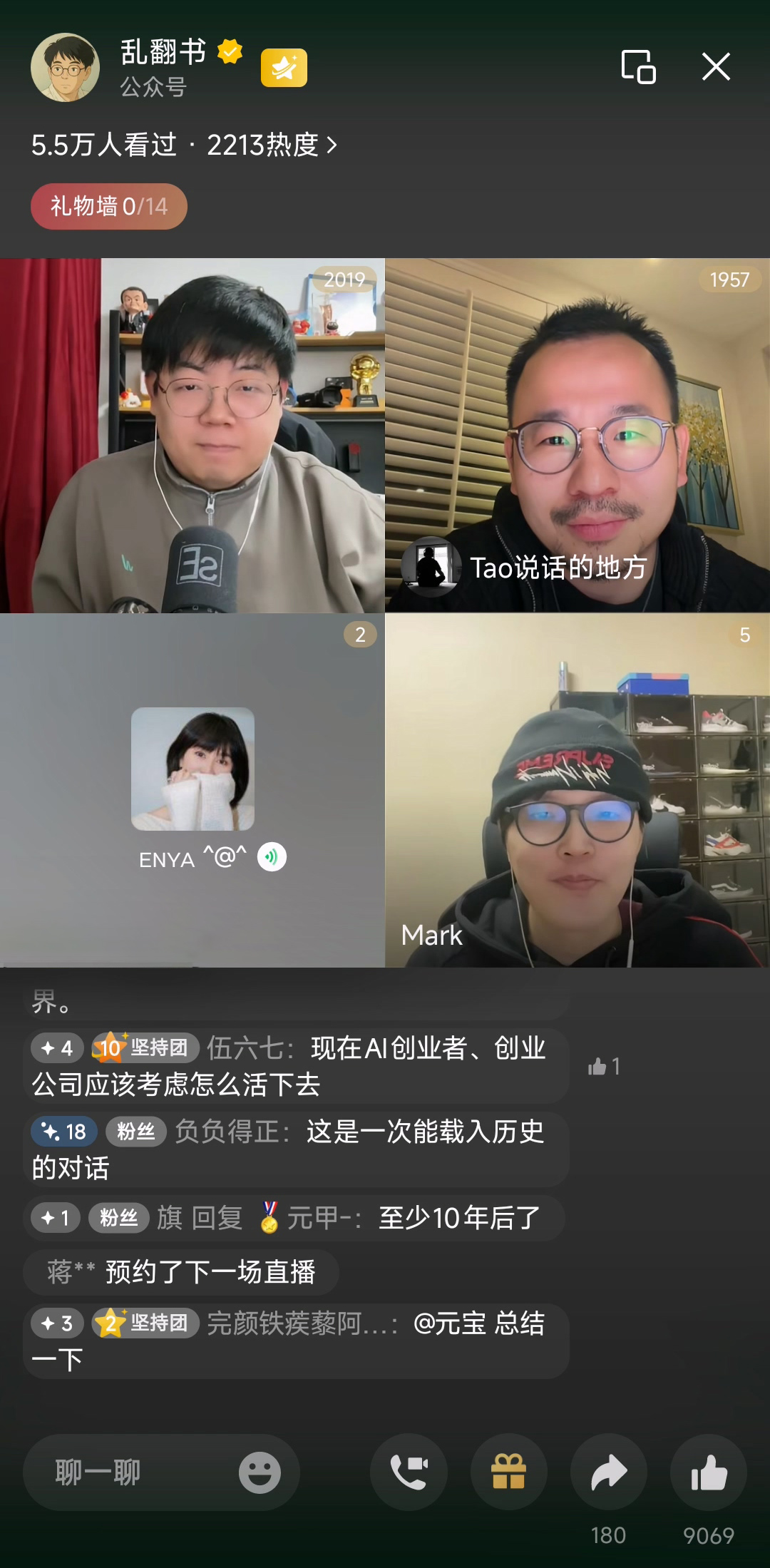Like 伍六七's comment
The height and width of the screenshot is (1568, 770).
[603, 1067]
